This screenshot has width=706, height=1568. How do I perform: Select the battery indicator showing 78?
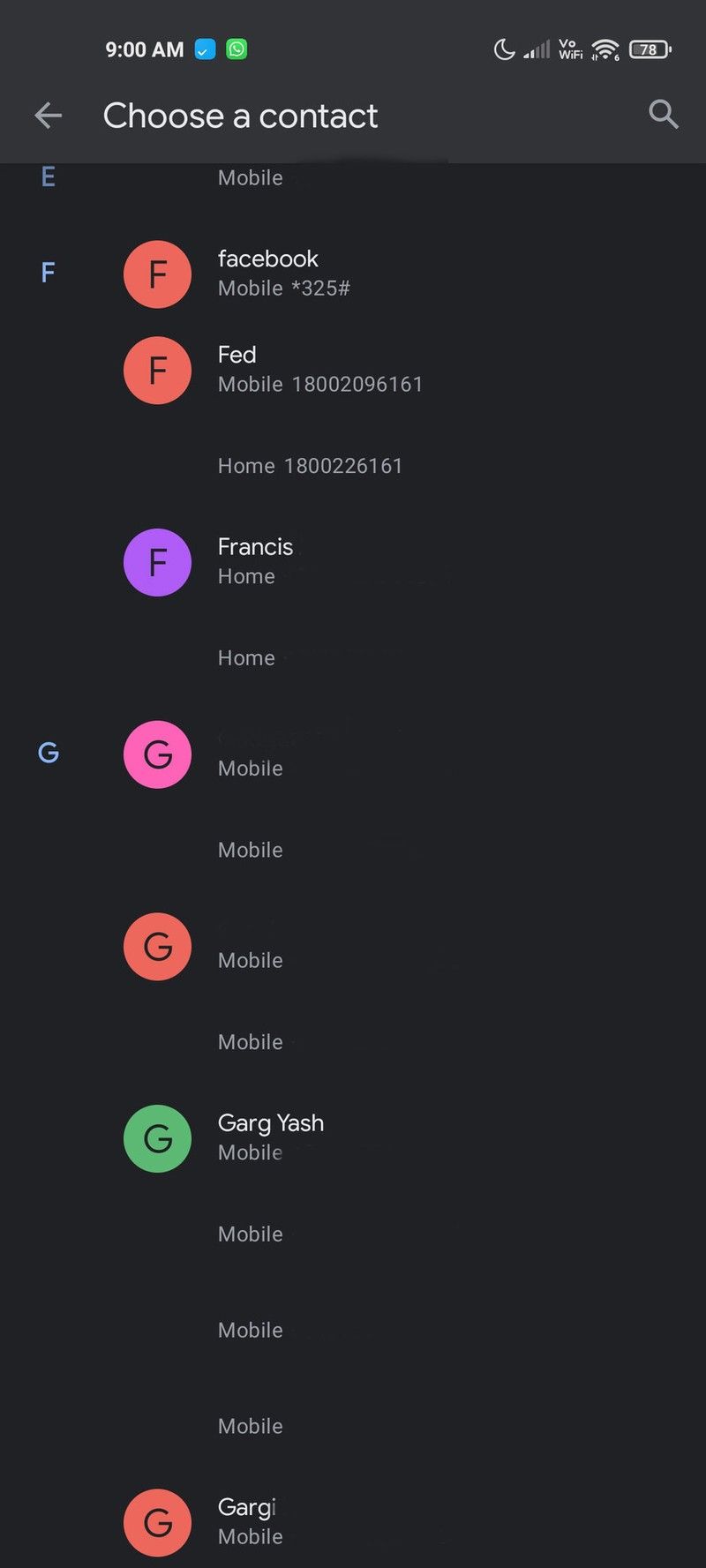[648, 49]
